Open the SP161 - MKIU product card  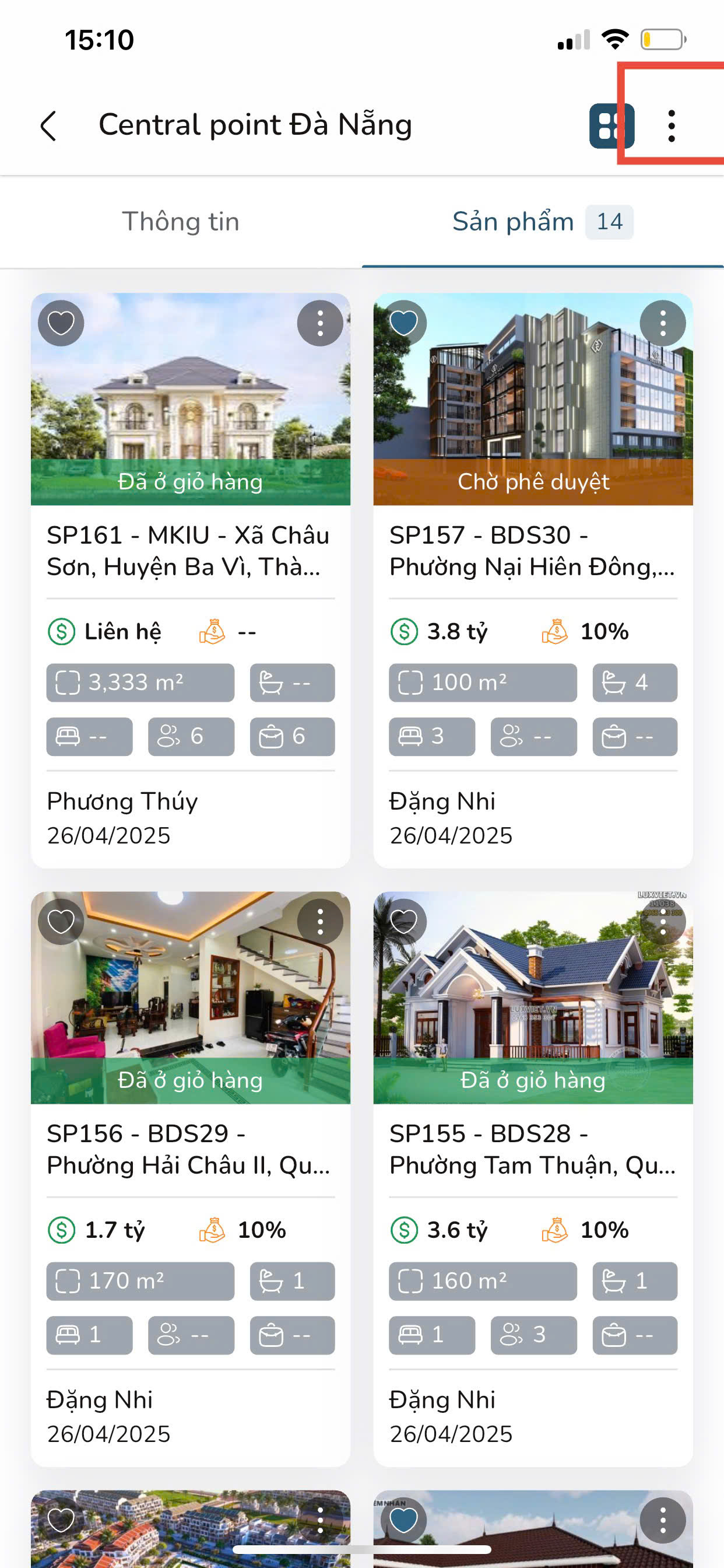190,551
